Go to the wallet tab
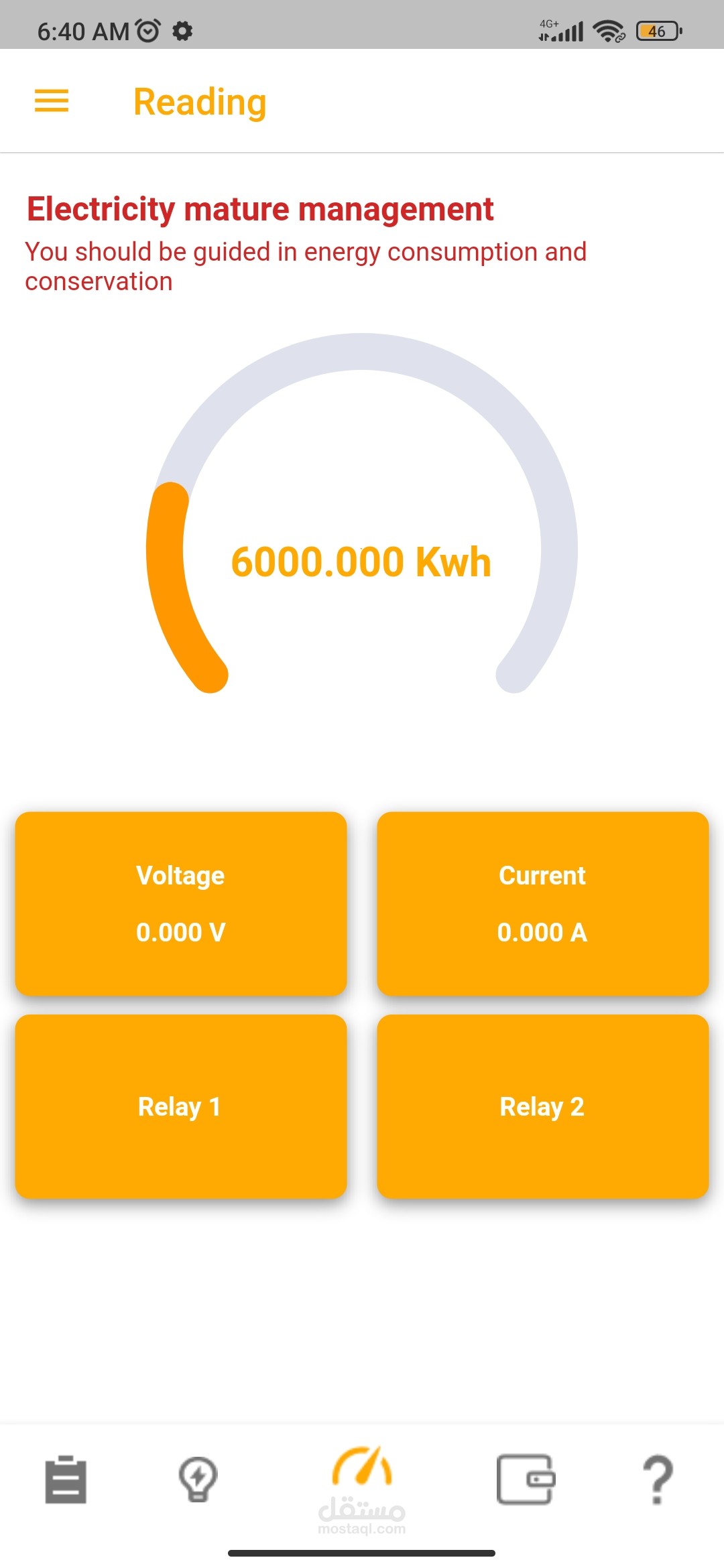The height and width of the screenshot is (1568, 724). pos(526,1479)
